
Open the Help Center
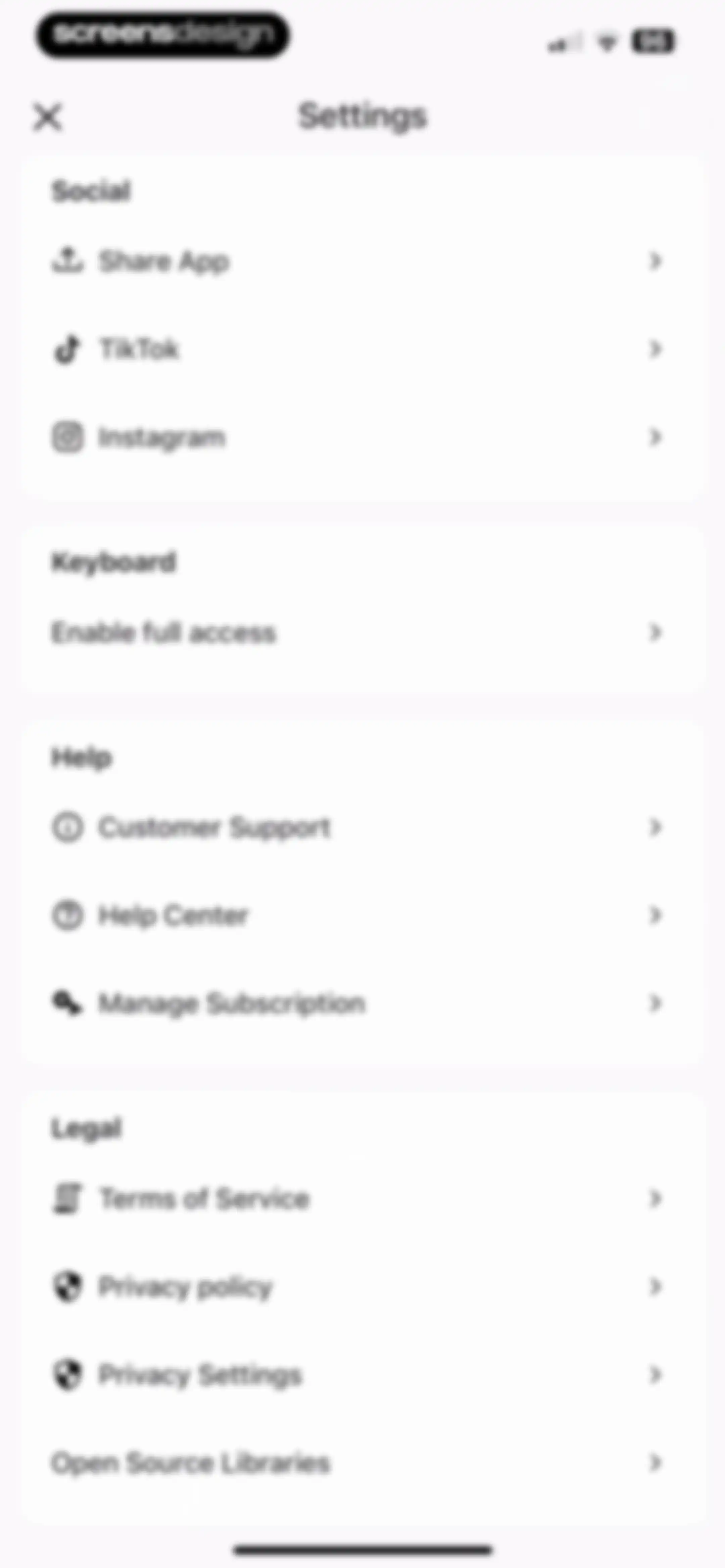click(363, 915)
